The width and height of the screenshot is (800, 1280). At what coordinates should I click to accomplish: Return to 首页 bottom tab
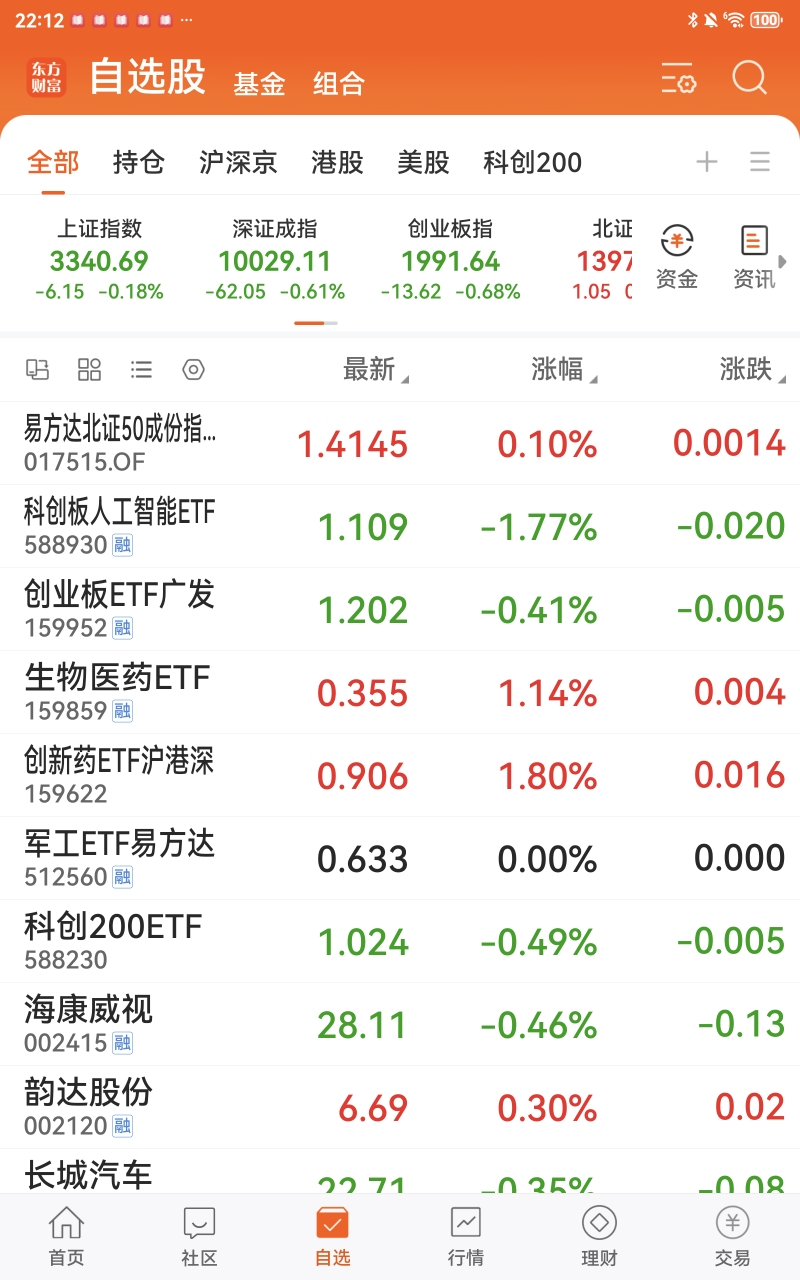[66, 1237]
